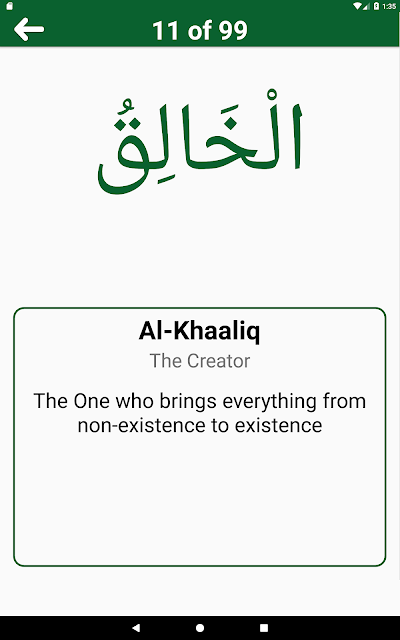400x640 pixels.
Task: Tap the system back button
Action: [x=136, y=627]
